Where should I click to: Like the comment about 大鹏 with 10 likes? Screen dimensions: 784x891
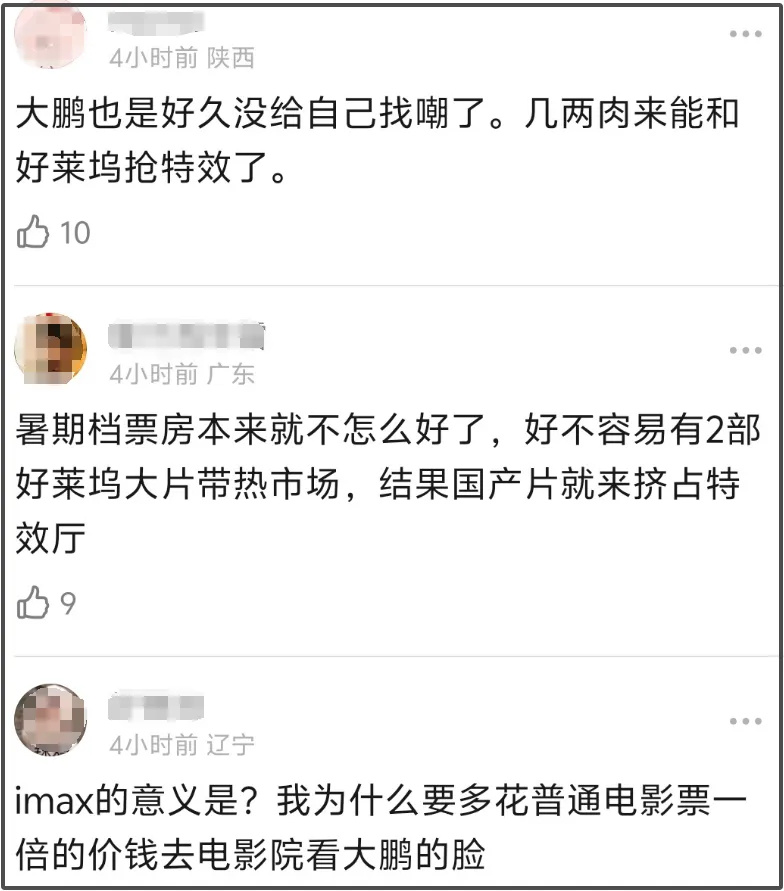pos(33,233)
